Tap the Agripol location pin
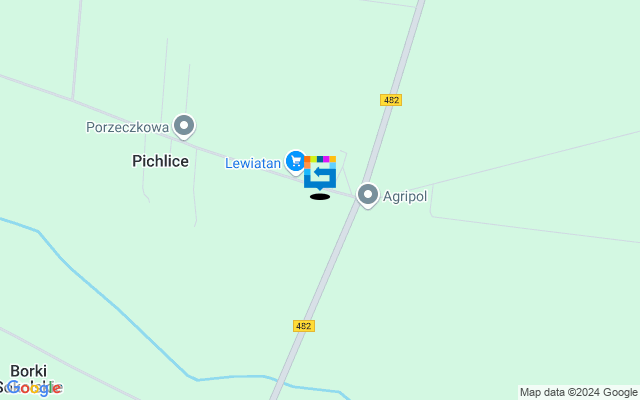The image size is (640, 400). (368, 195)
